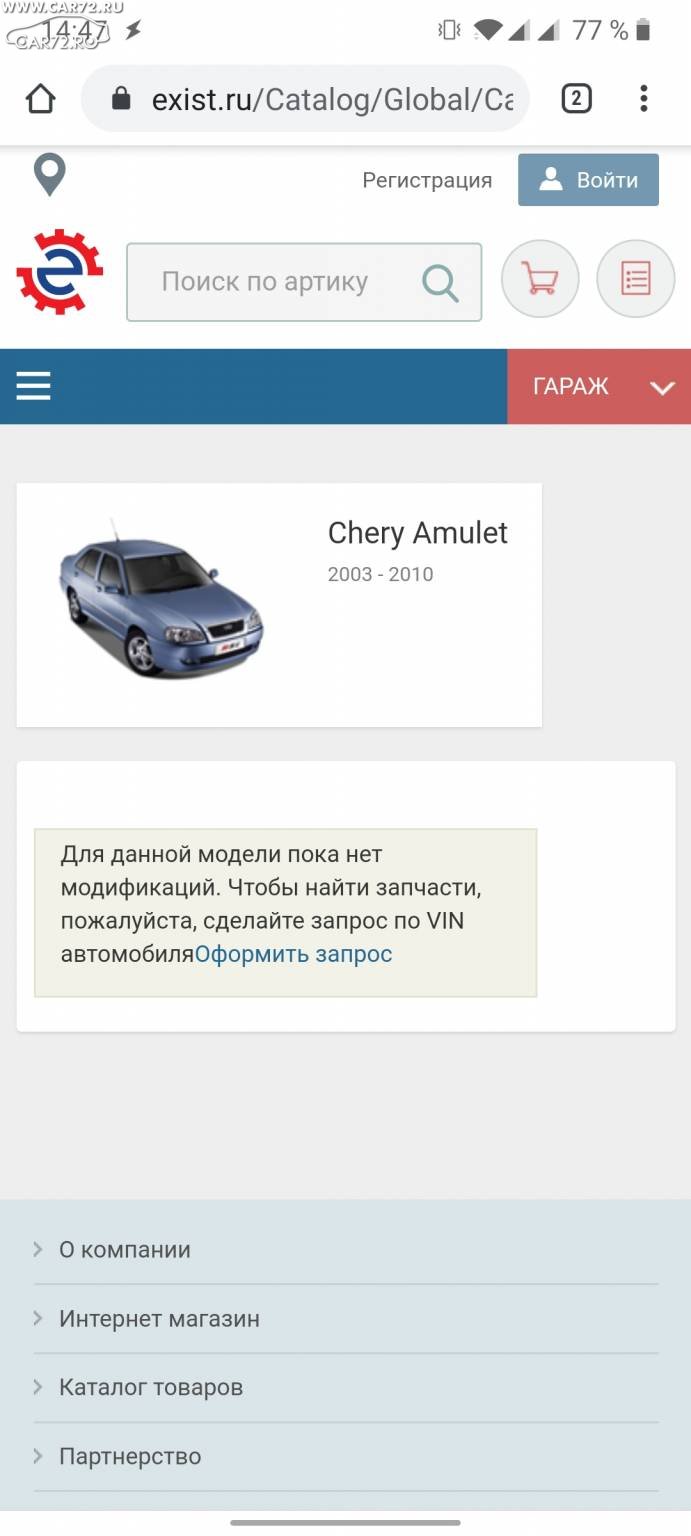Open the browser overflow menu
The image size is (691, 1536).
644,98
